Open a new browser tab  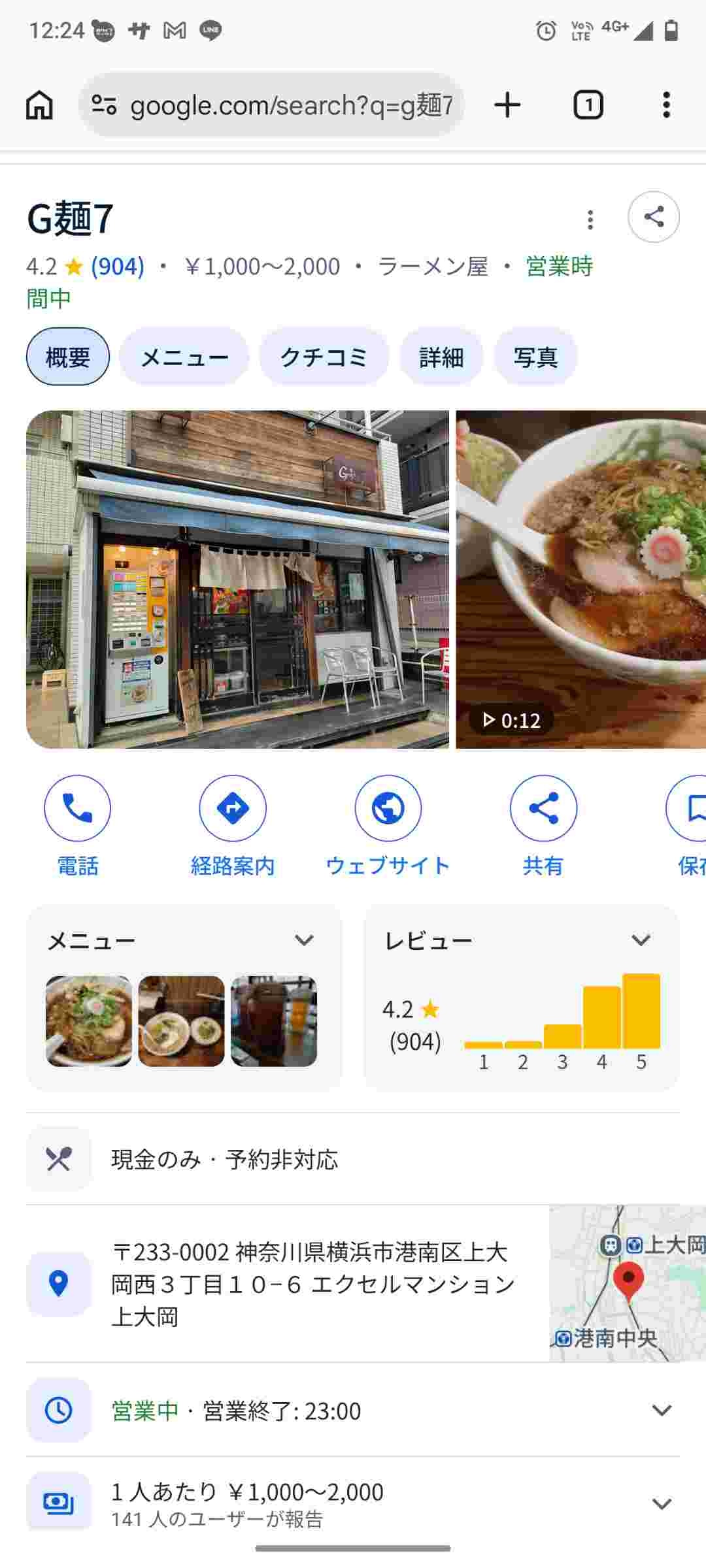(507, 105)
